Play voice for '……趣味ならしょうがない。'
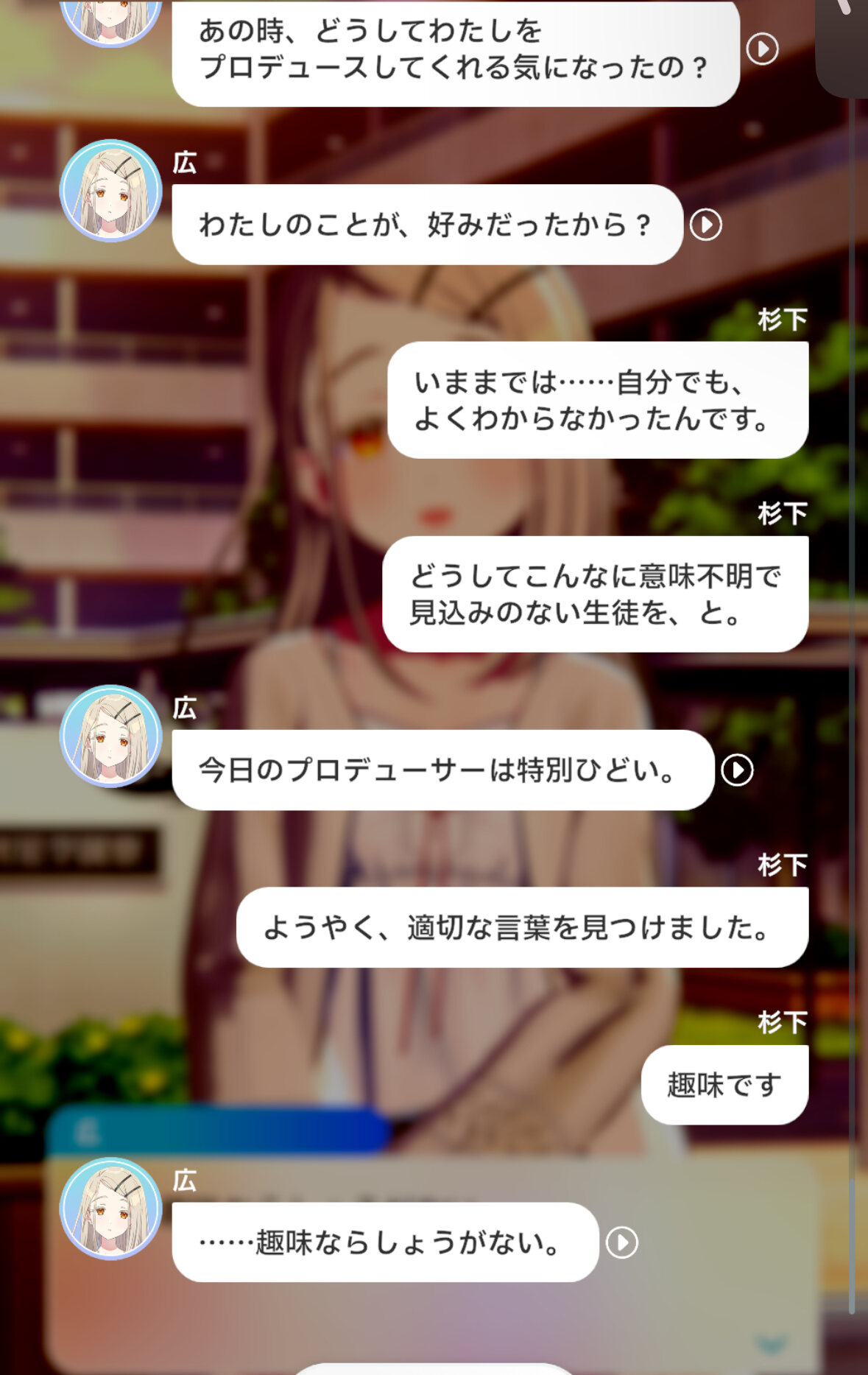The width and height of the screenshot is (868, 1375). click(x=621, y=1242)
